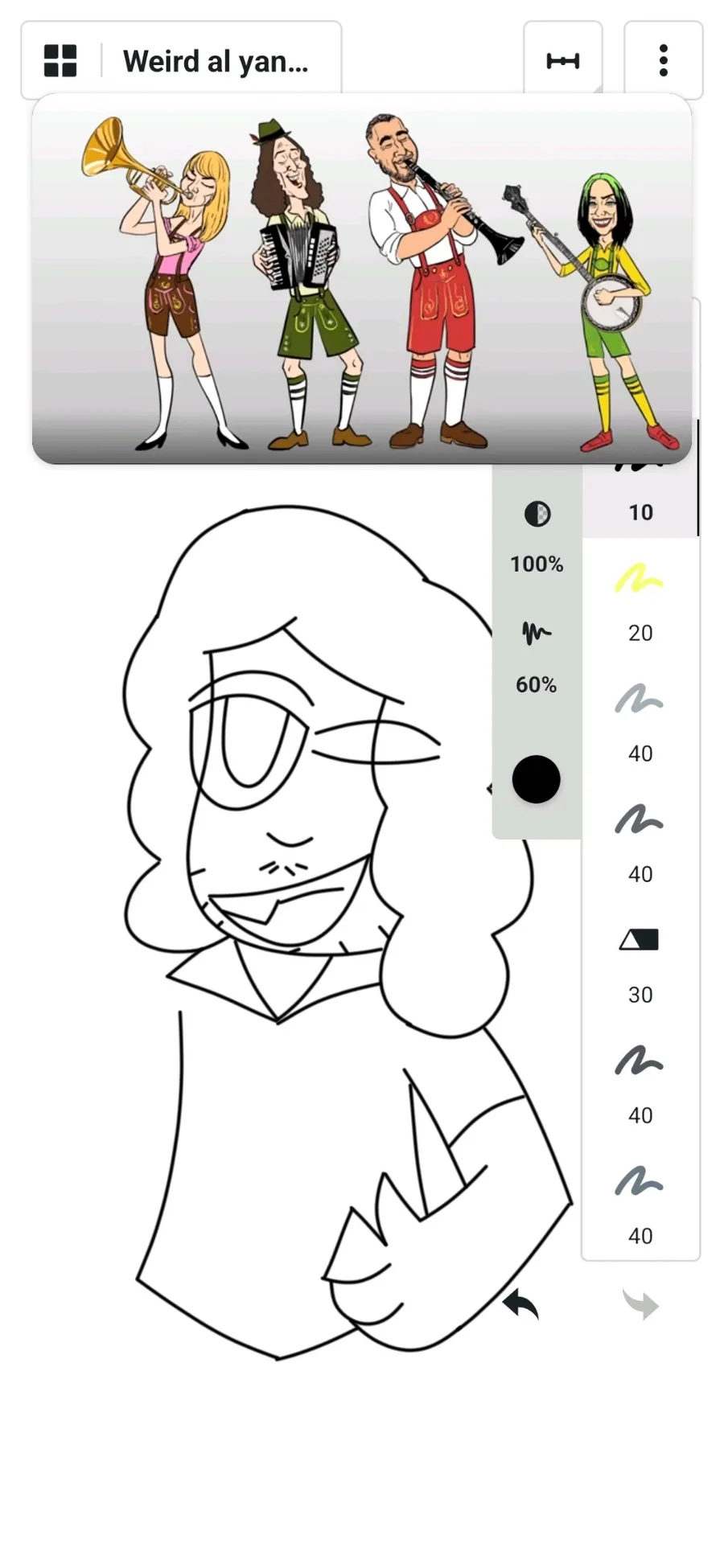This screenshot has width=724, height=1568.
Task: Open the ruler guide tool
Action: [562, 60]
